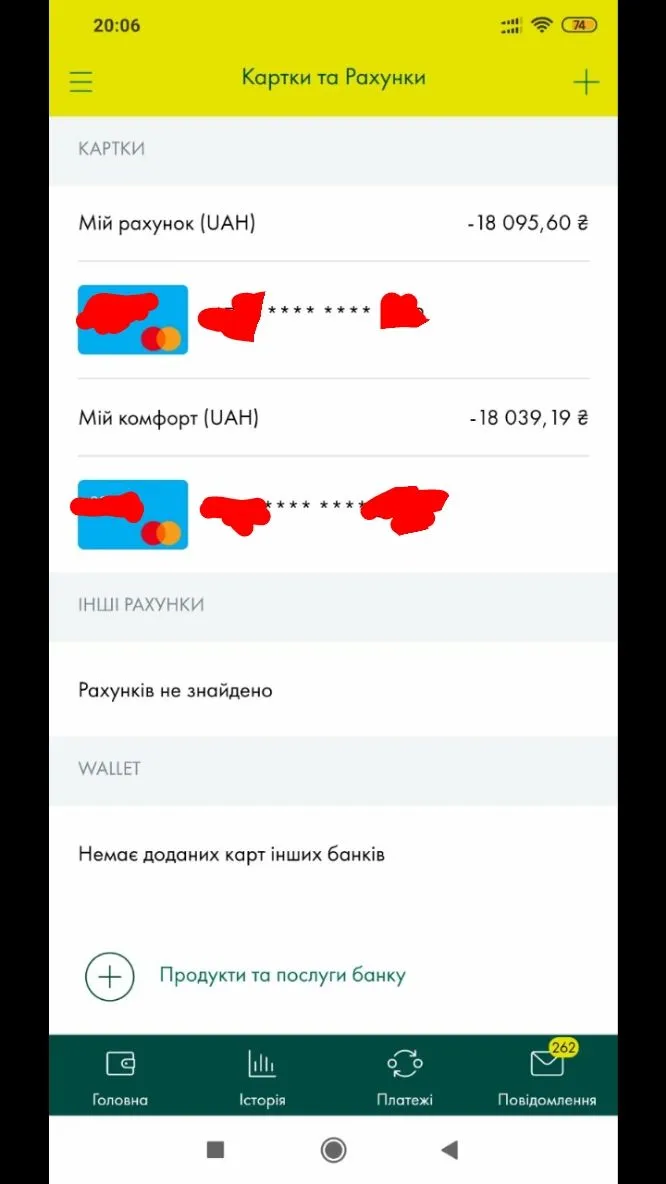The image size is (666, 1184).
Task: Open the Повідомлення tab
Action: tap(547, 1077)
